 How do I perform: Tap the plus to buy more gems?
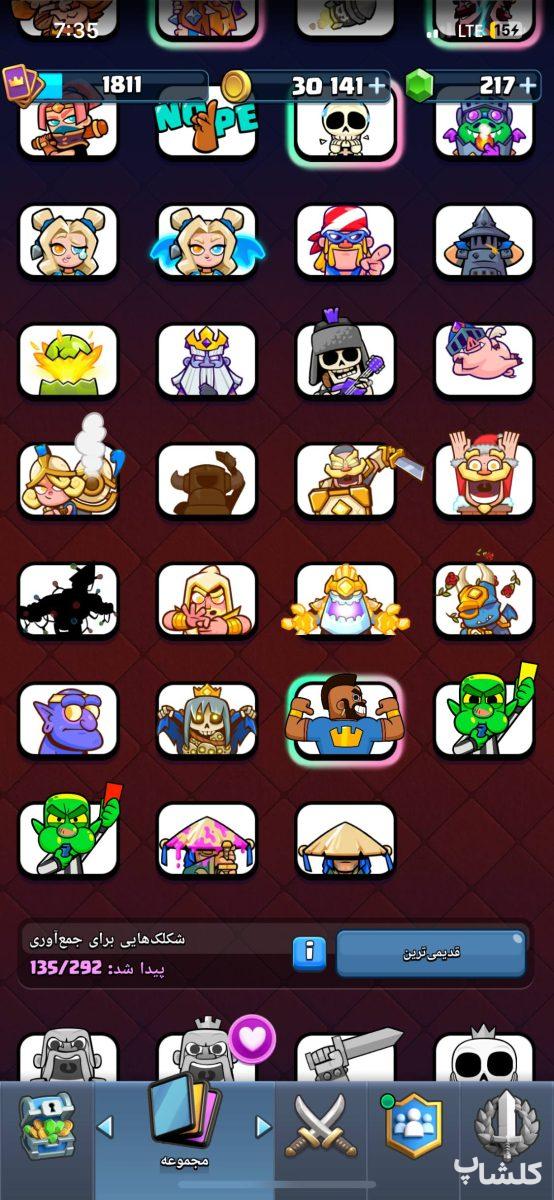click(527, 86)
